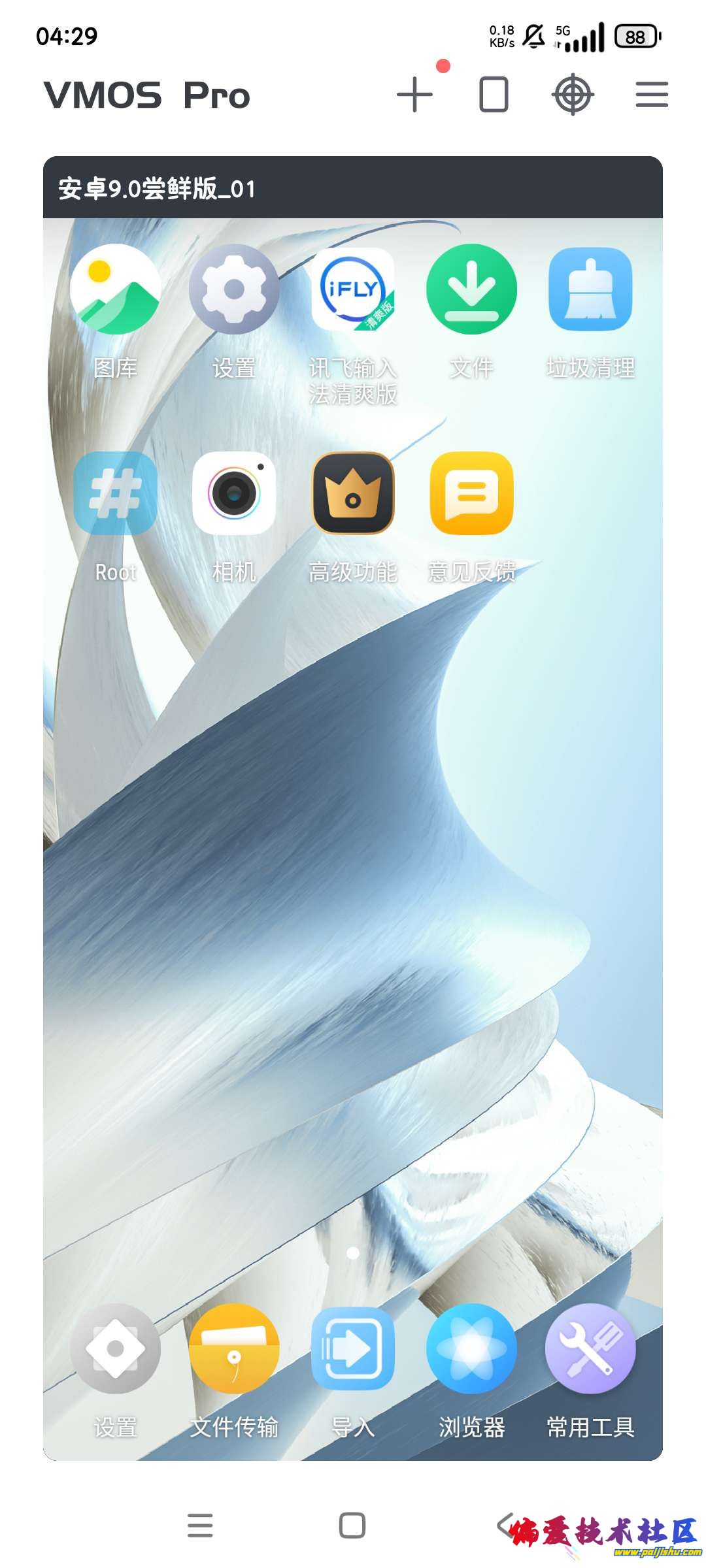Launch 垃圾清理 cleaner app
This screenshot has height=1568, width=706.
point(590,289)
